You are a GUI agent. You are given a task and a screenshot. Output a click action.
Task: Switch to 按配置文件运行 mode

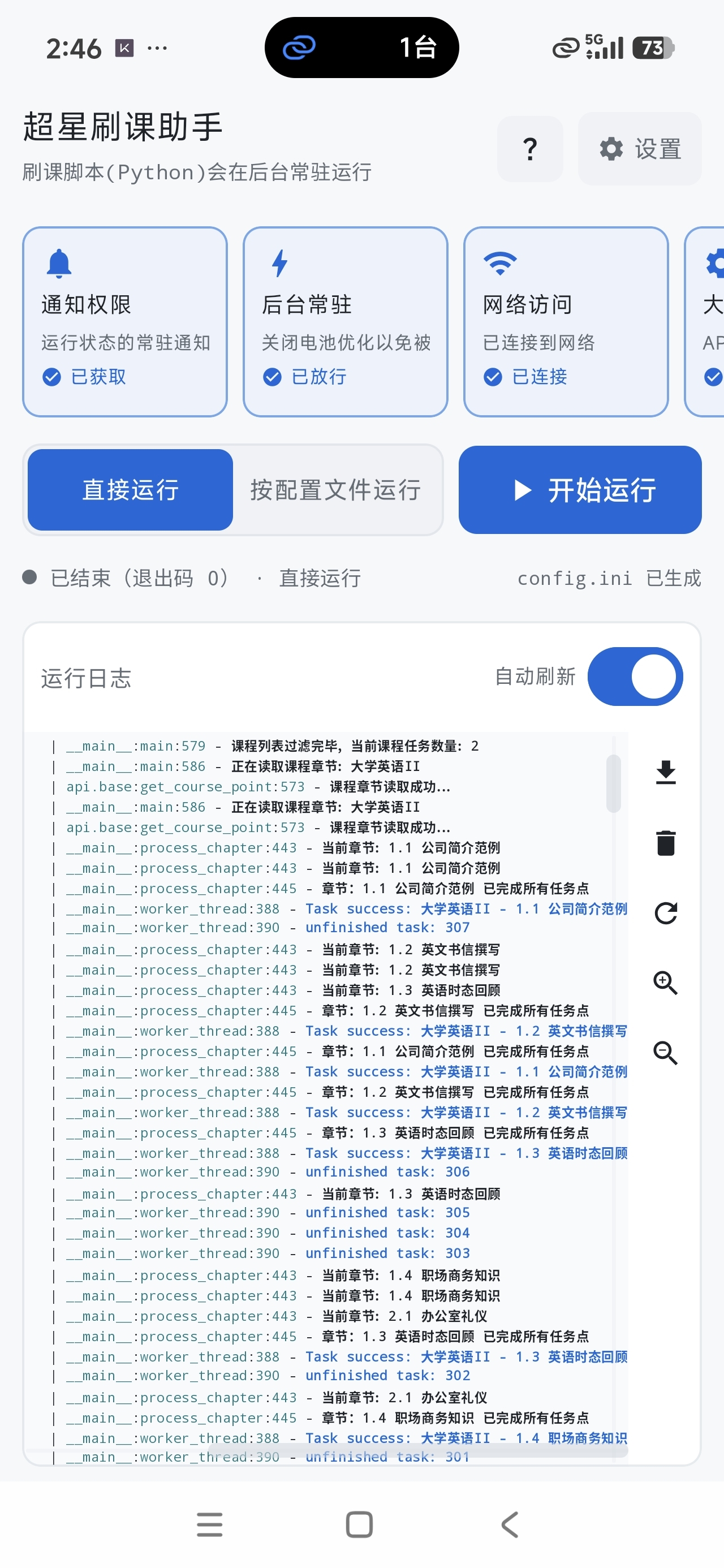335,489
